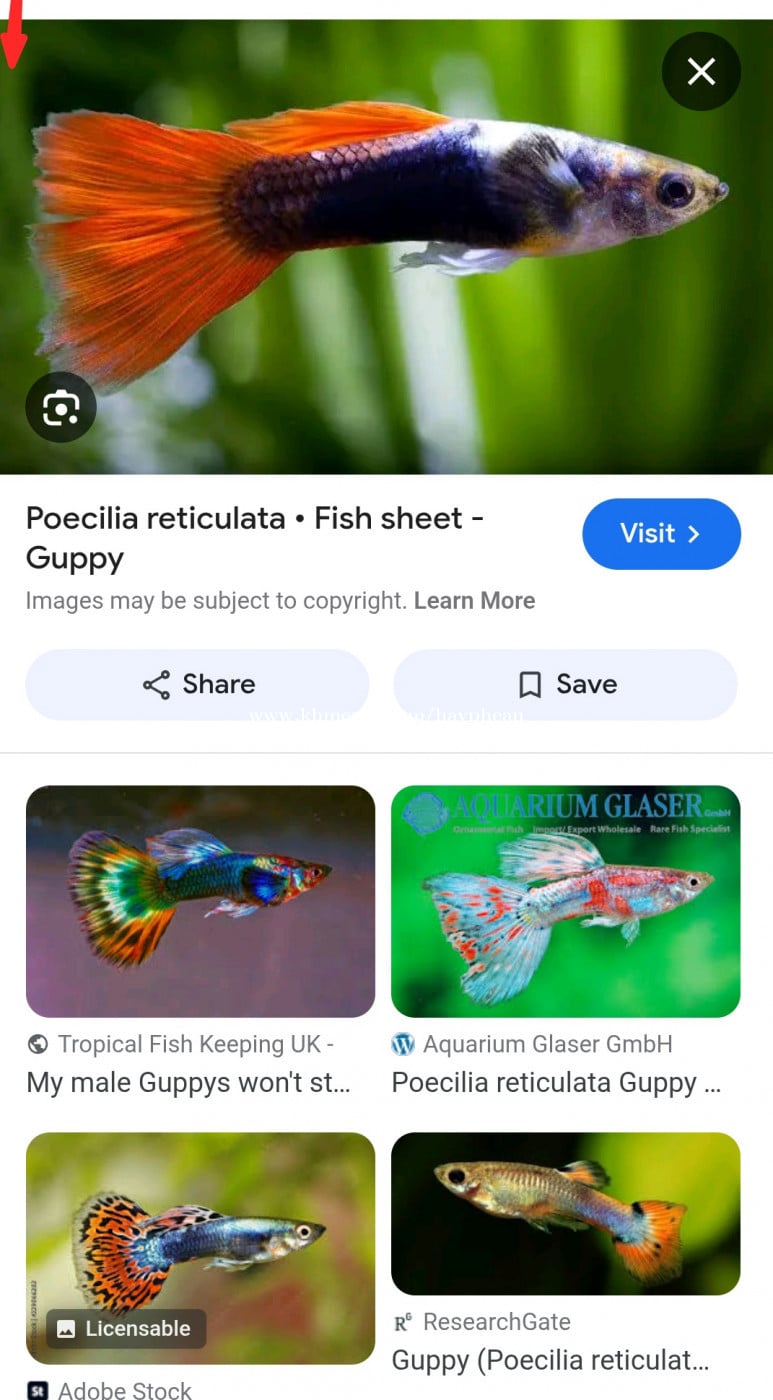
Task: Open the Learn More copyright link
Action: [474, 601]
